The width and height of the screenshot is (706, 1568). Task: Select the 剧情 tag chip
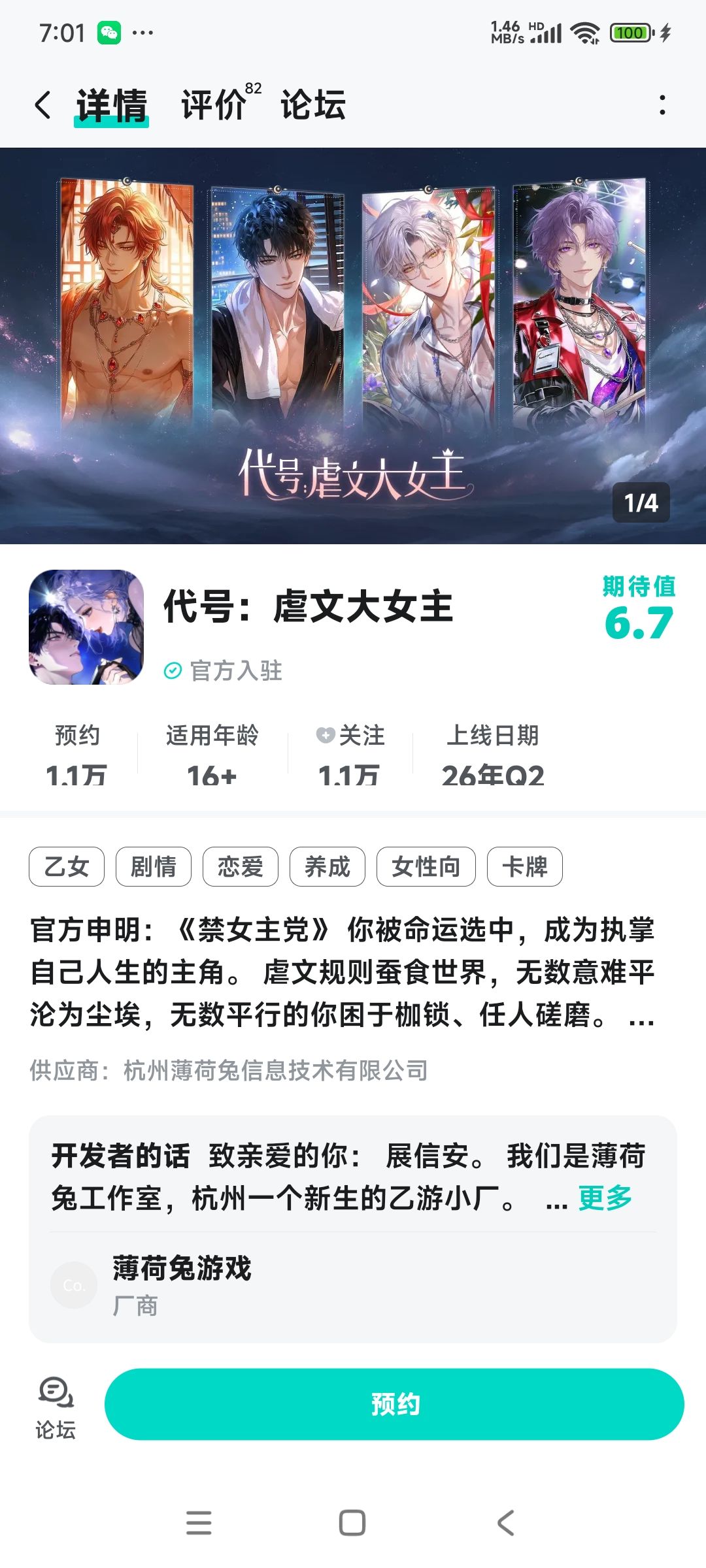click(x=154, y=867)
